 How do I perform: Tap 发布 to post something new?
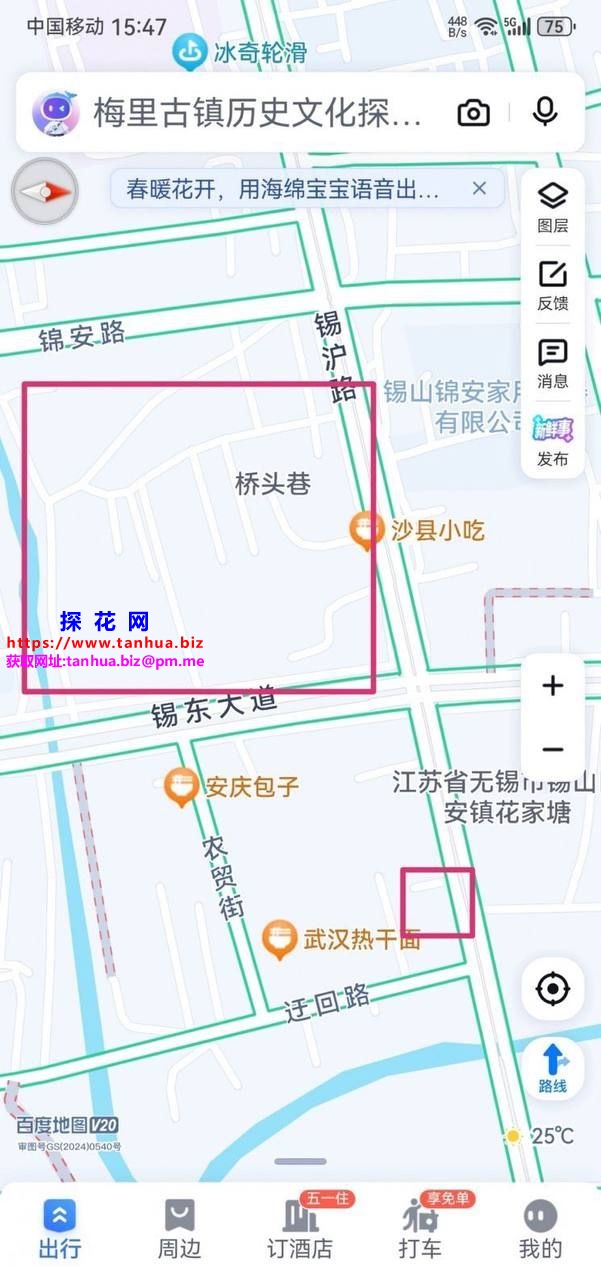(552, 441)
